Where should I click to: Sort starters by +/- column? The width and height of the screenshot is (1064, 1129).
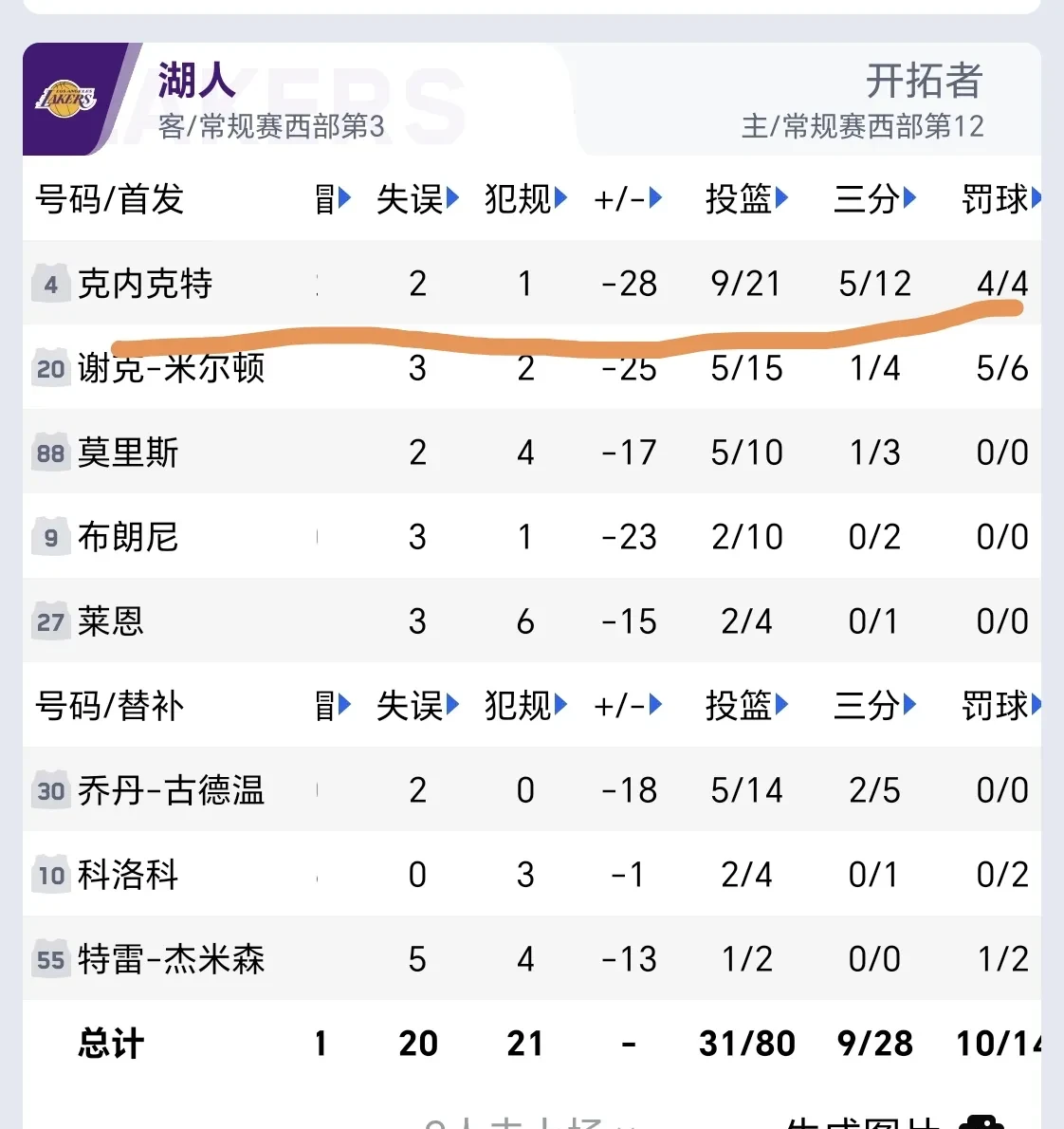pos(628,199)
